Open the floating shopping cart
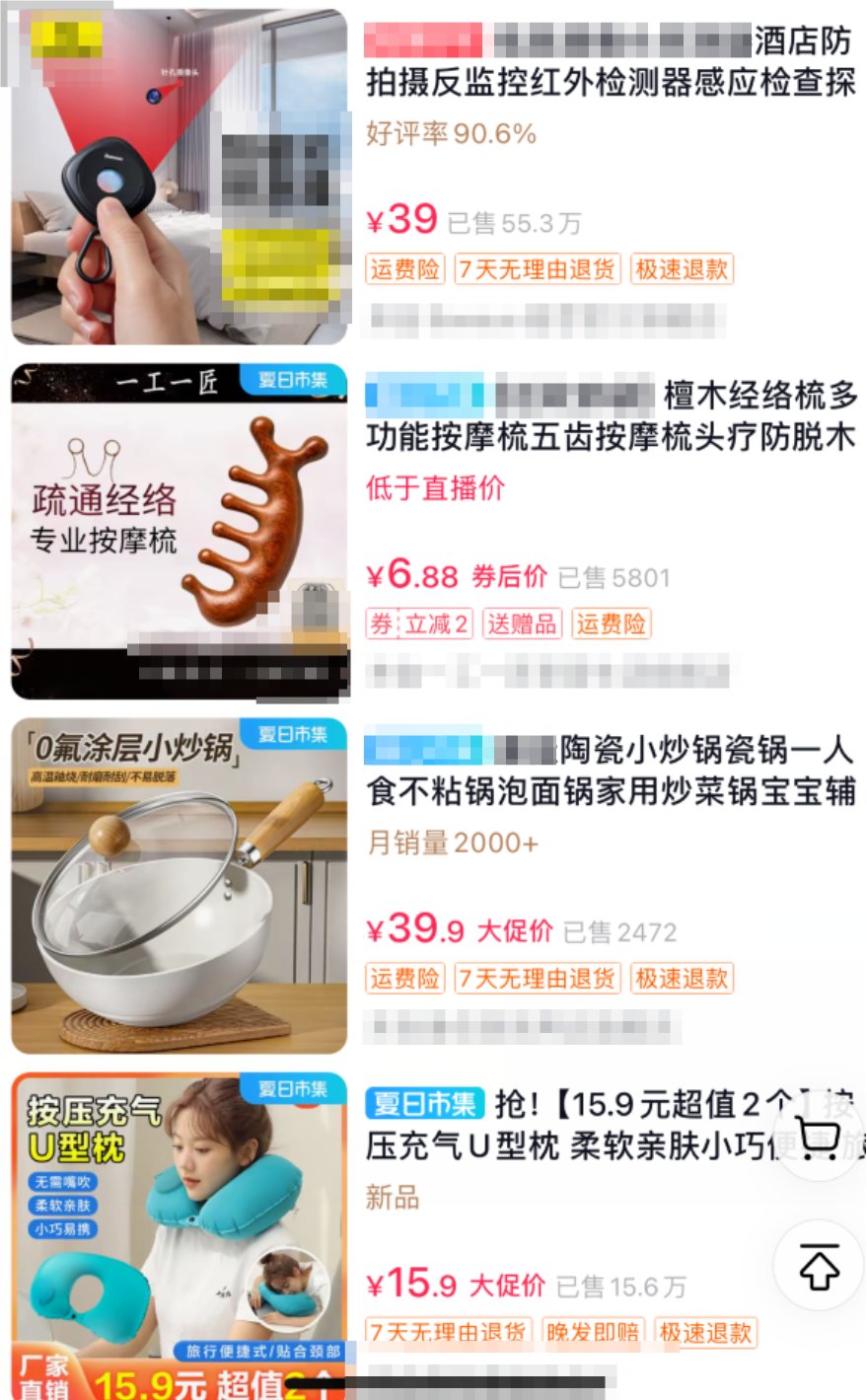Screen dimensions: 867x1400 pyautogui.click(x=818, y=1140)
